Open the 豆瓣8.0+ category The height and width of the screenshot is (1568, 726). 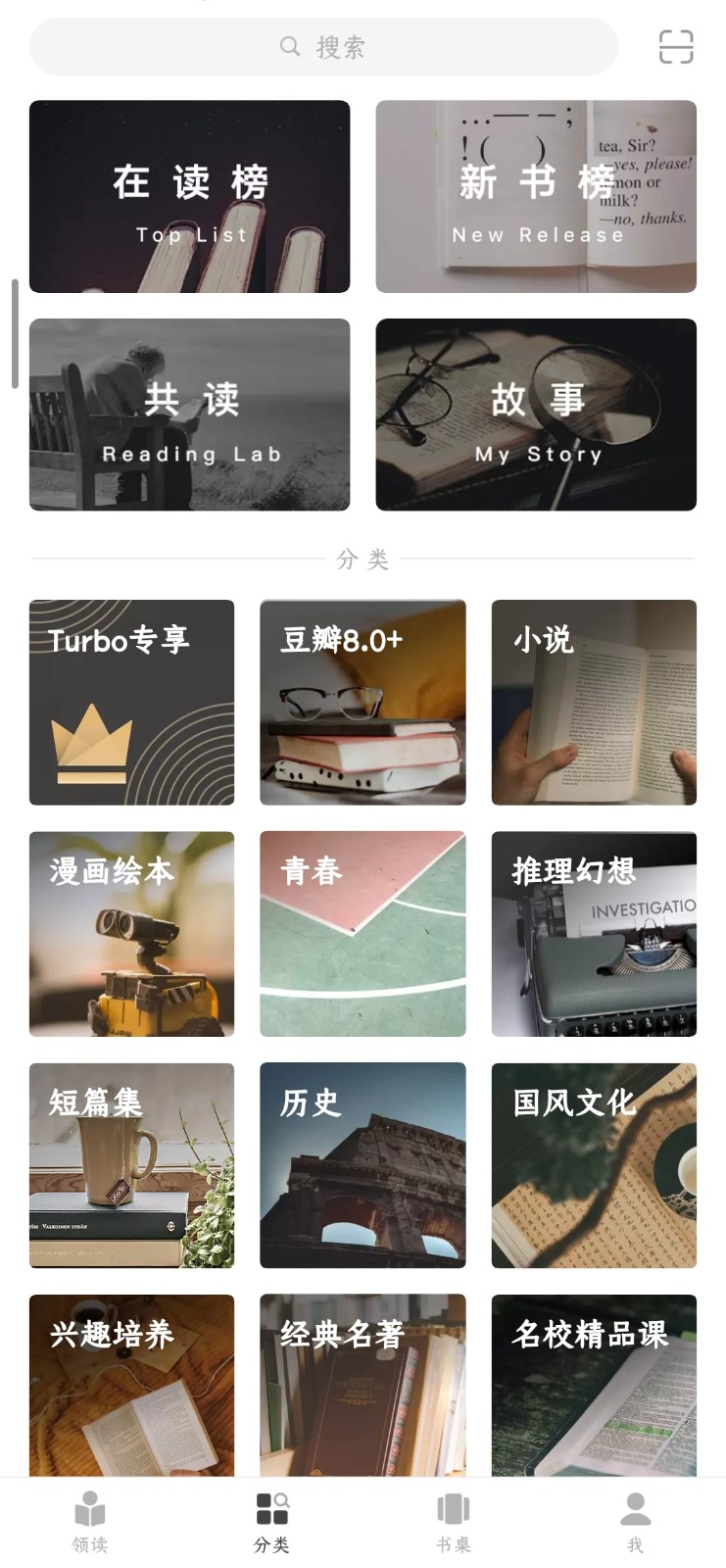coord(362,701)
